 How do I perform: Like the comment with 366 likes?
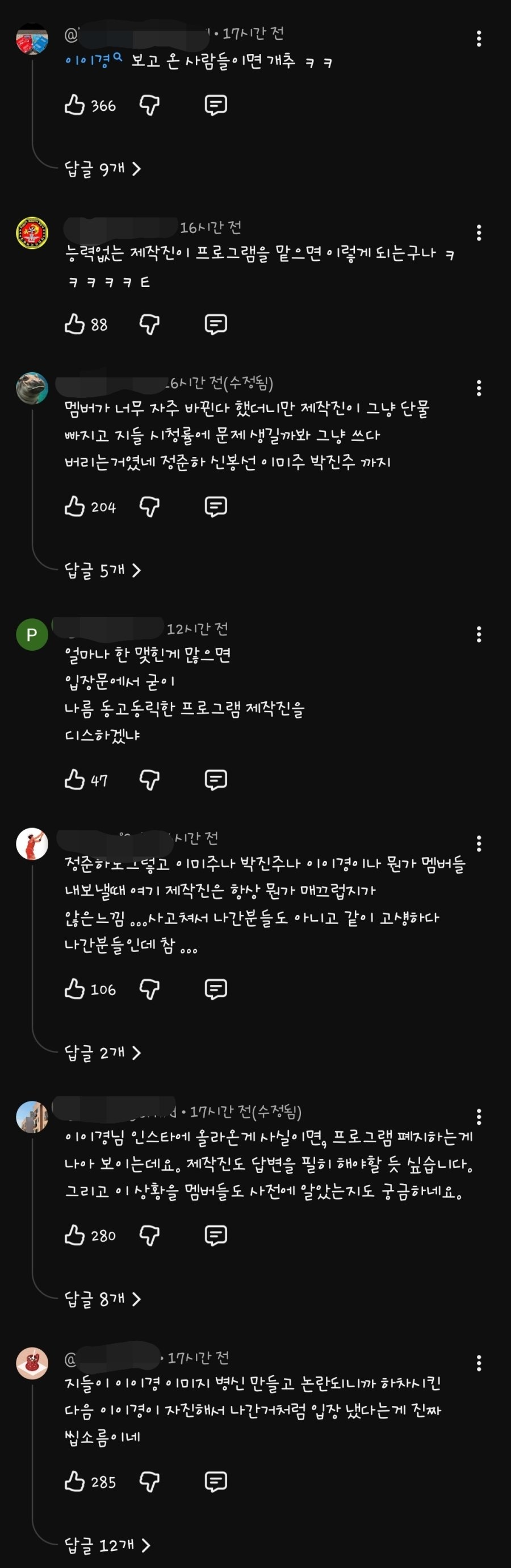pos(75,105)
